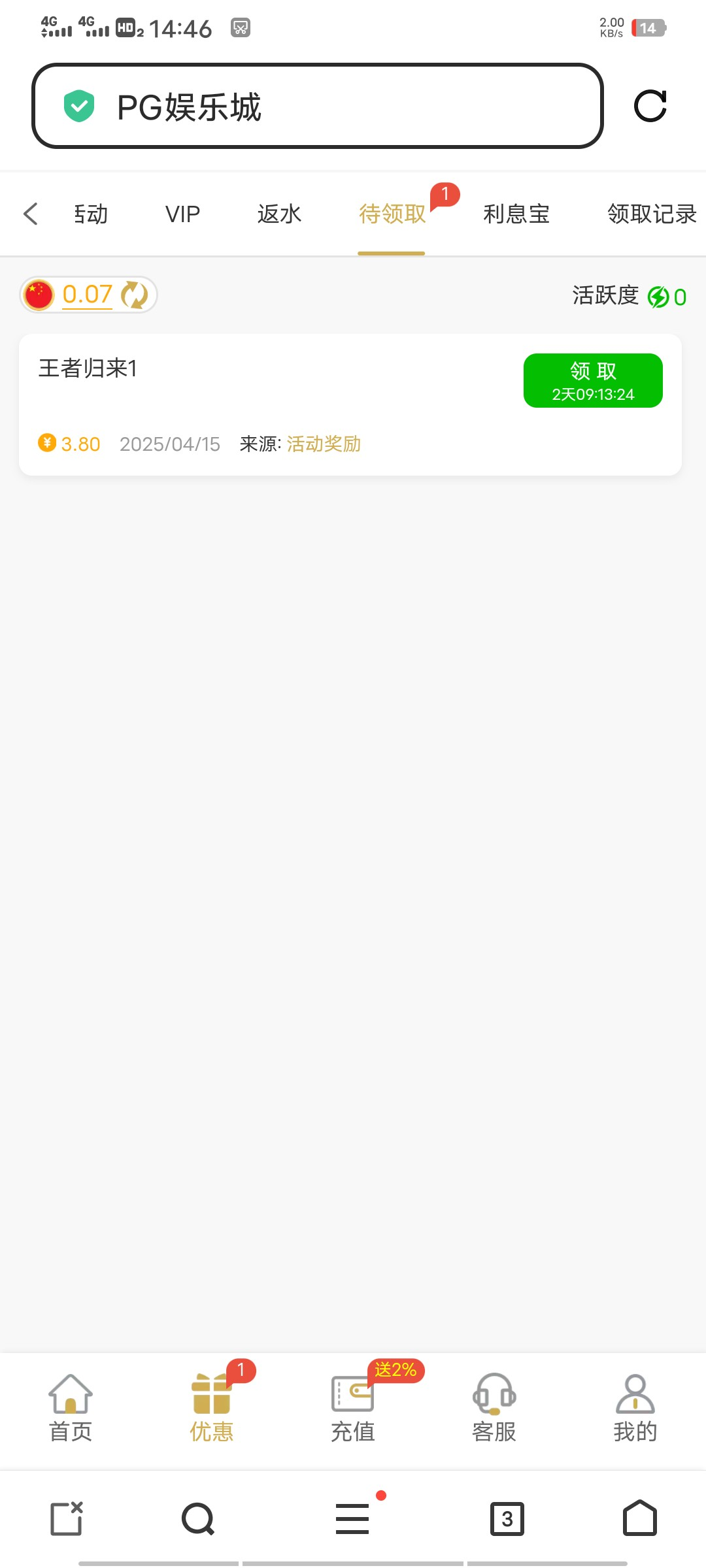Screen dimensions: 706x1568
Task: Open the 充值 recharge tab
Action: click(352, 1407)
